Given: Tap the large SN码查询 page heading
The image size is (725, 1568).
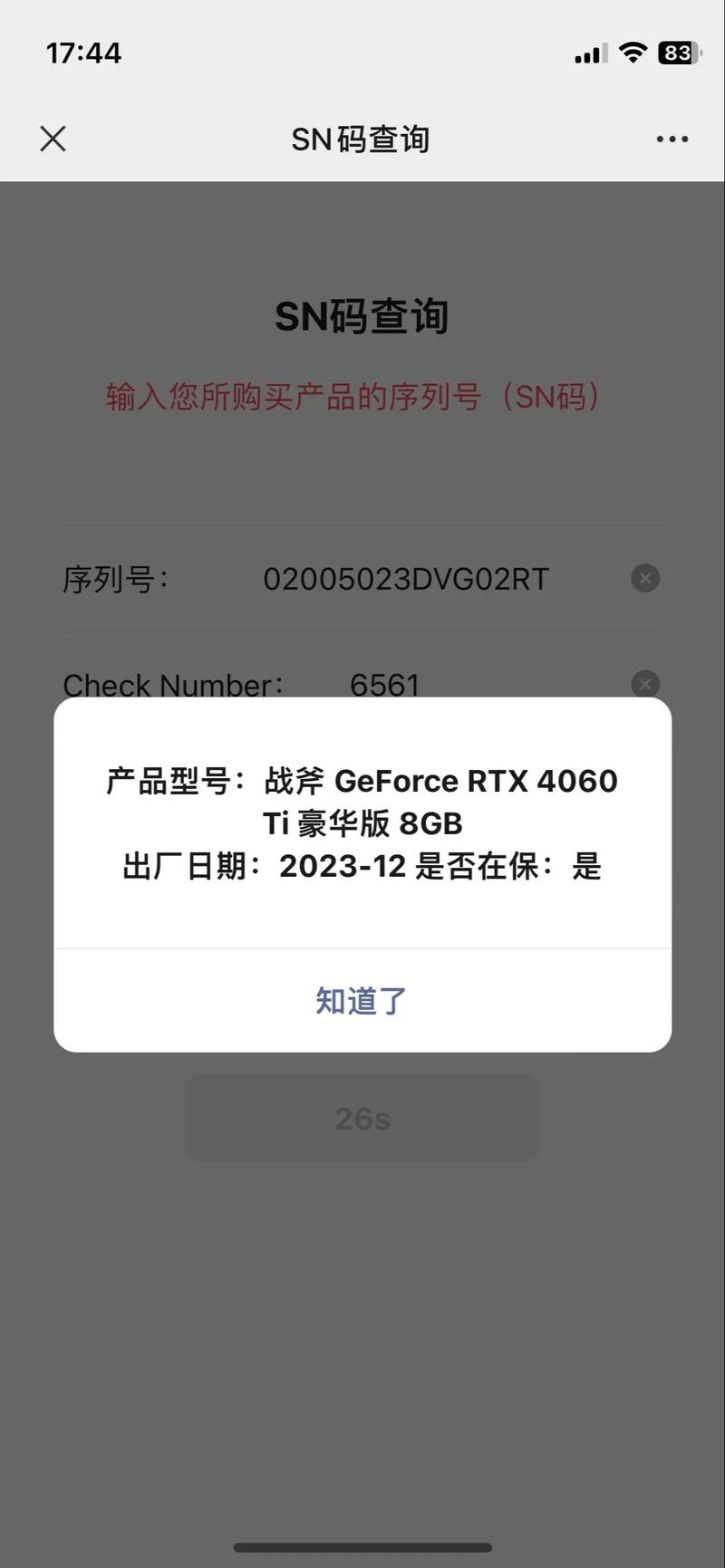Looking at the screenshot, I should 362,316.
